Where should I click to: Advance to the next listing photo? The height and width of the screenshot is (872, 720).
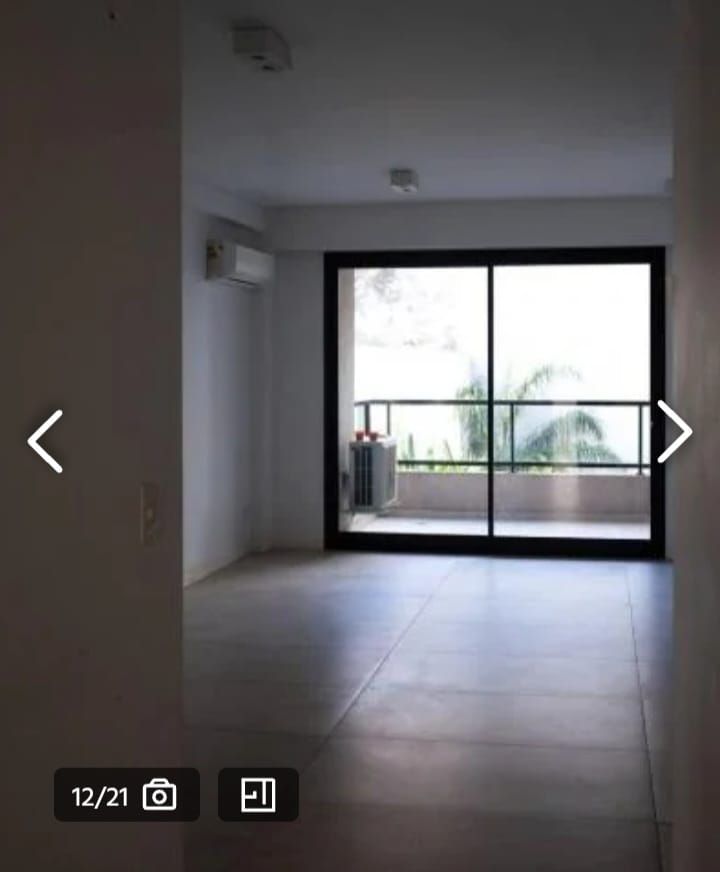pyautogui.click(x=674, y=432)
